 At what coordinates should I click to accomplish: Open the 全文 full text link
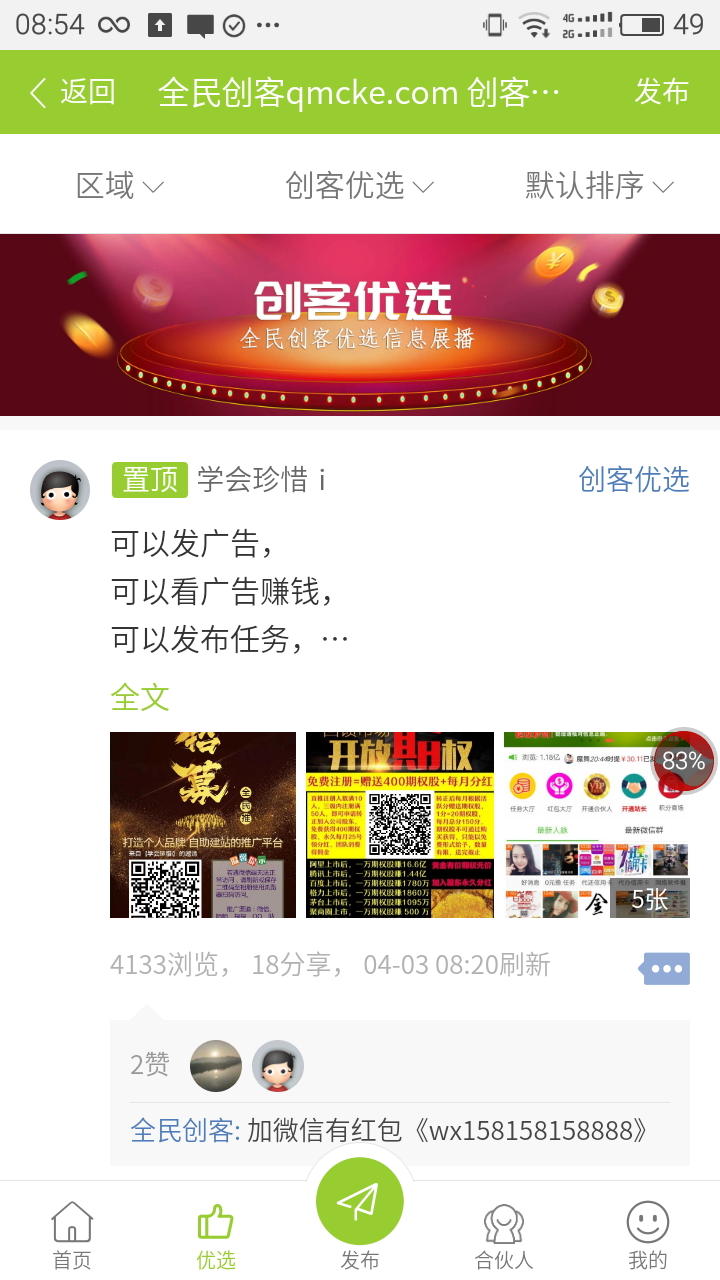click(140, 698)
